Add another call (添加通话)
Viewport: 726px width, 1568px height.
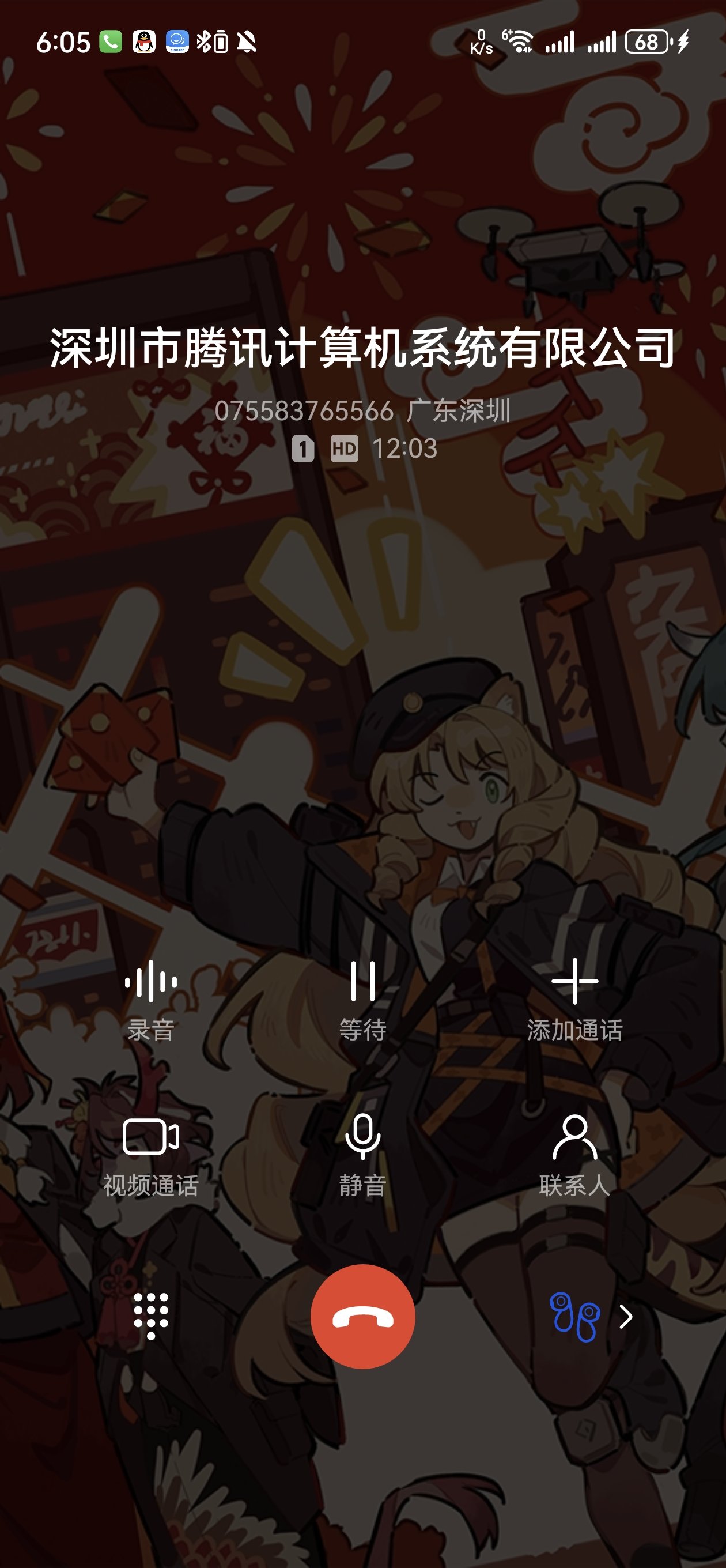coord(574,998)
